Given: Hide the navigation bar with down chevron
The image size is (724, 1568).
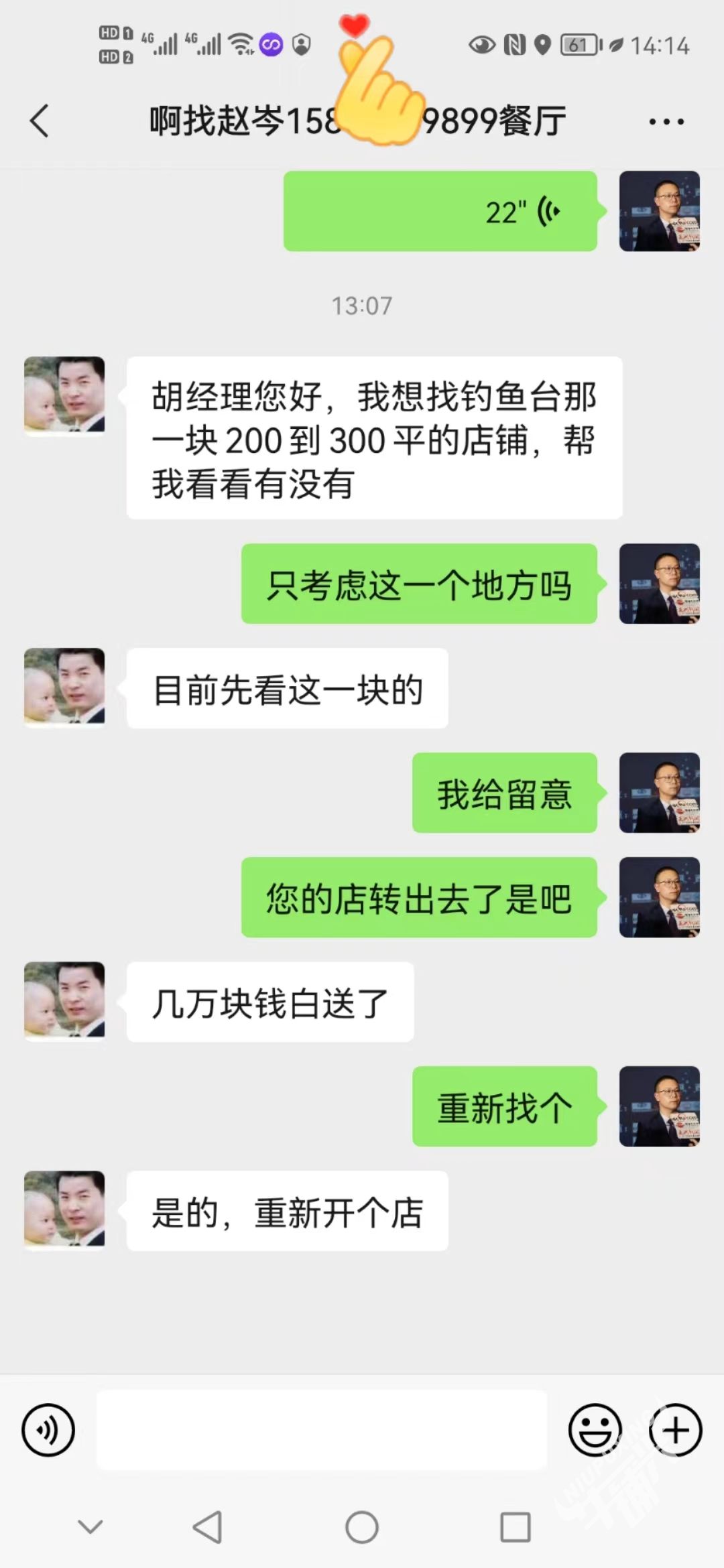Looking at the screenshot, I should click(x=90, y=1527).
